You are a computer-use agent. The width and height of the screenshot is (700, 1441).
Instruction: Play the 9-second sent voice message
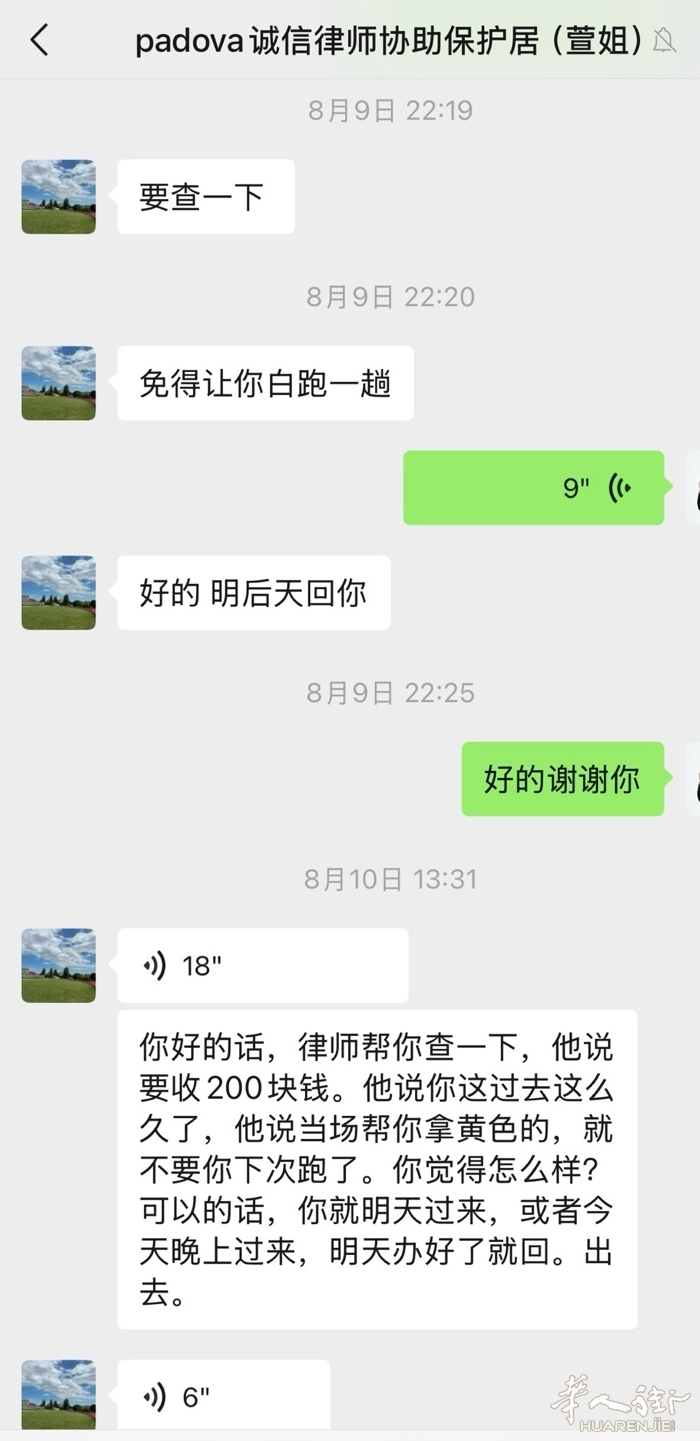(533, 488)
